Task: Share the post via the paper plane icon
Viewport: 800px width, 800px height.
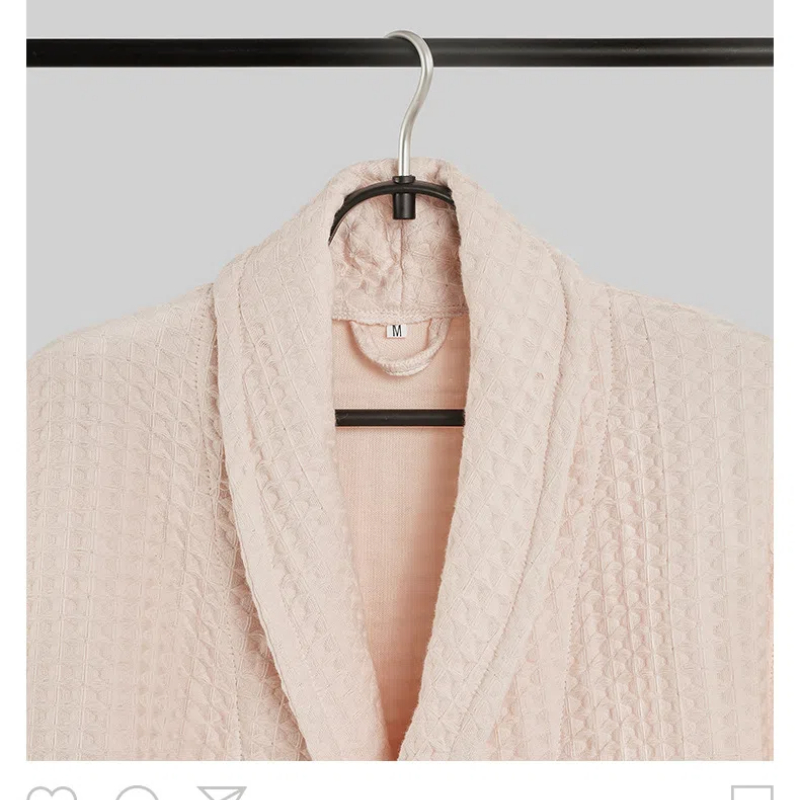Action: 222,794
